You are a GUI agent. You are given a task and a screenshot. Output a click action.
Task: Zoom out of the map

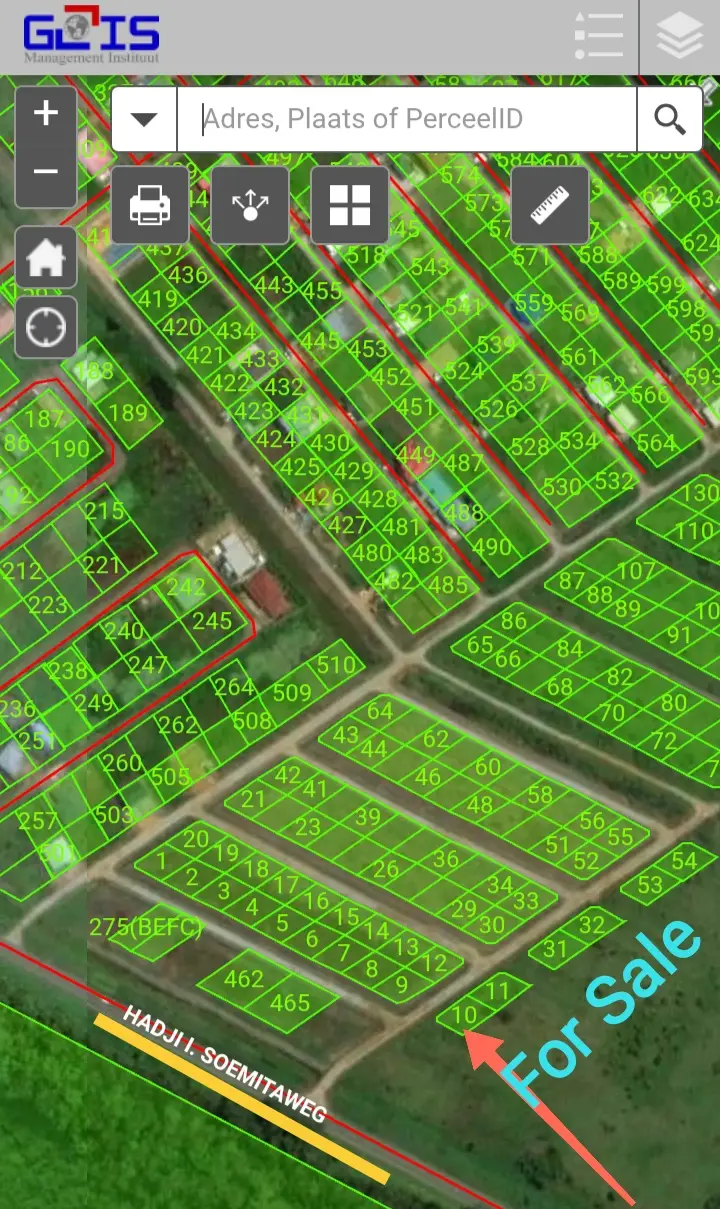[x=46, y=172]
